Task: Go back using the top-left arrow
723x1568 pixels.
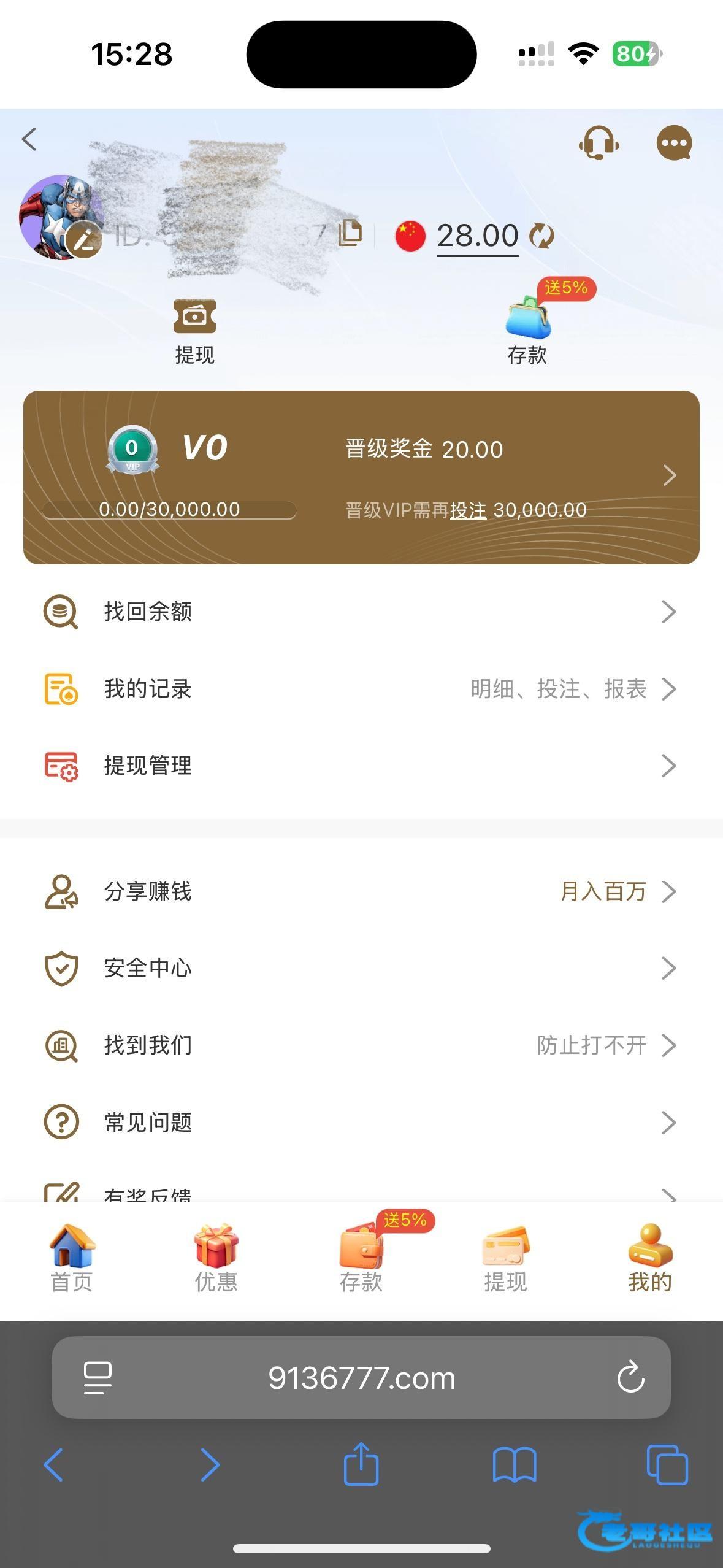Action: point(29,139)
